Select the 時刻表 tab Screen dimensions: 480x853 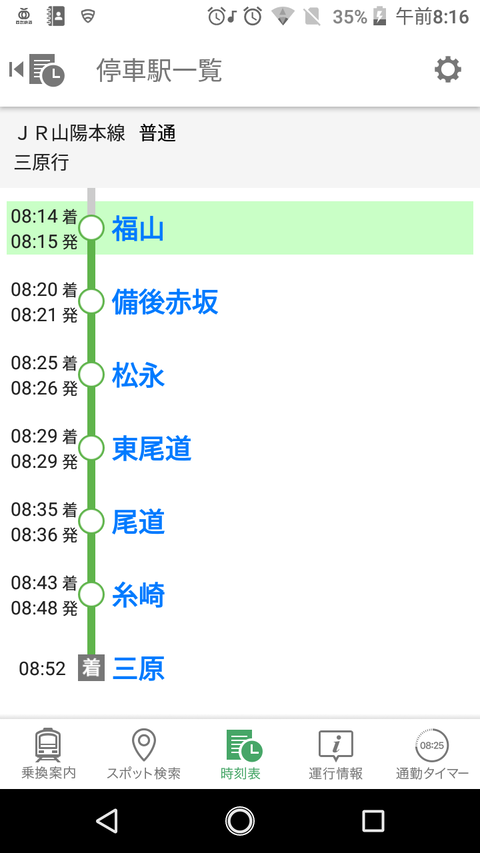240,754
